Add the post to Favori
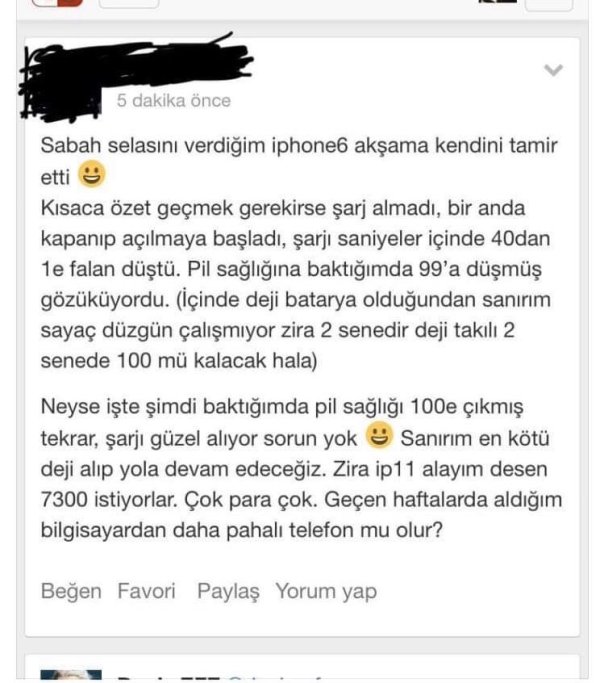The height and width of the screenshot is (683, 600). click(146, 591)
